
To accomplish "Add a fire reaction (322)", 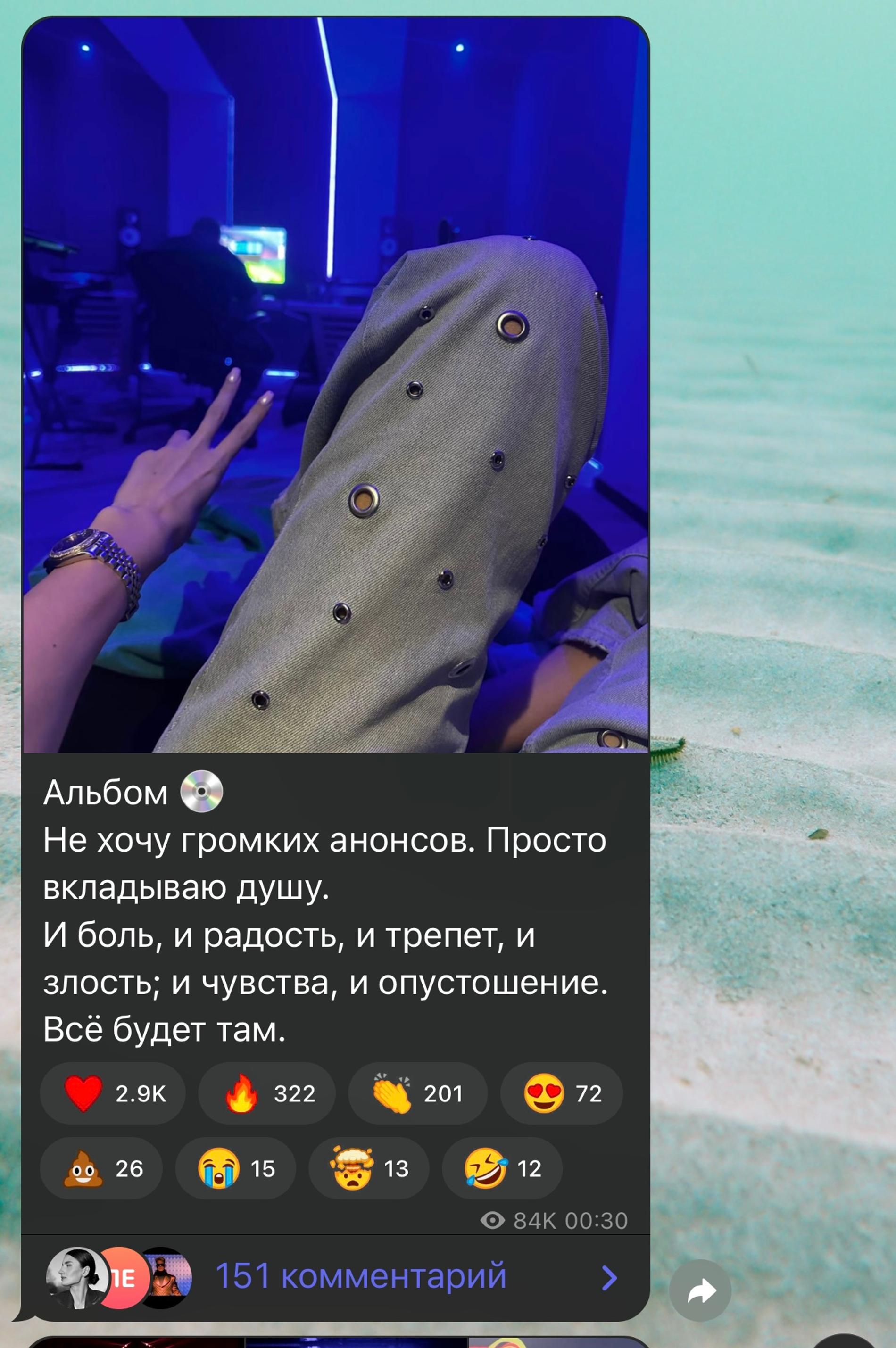I will tap(266, 1093).
